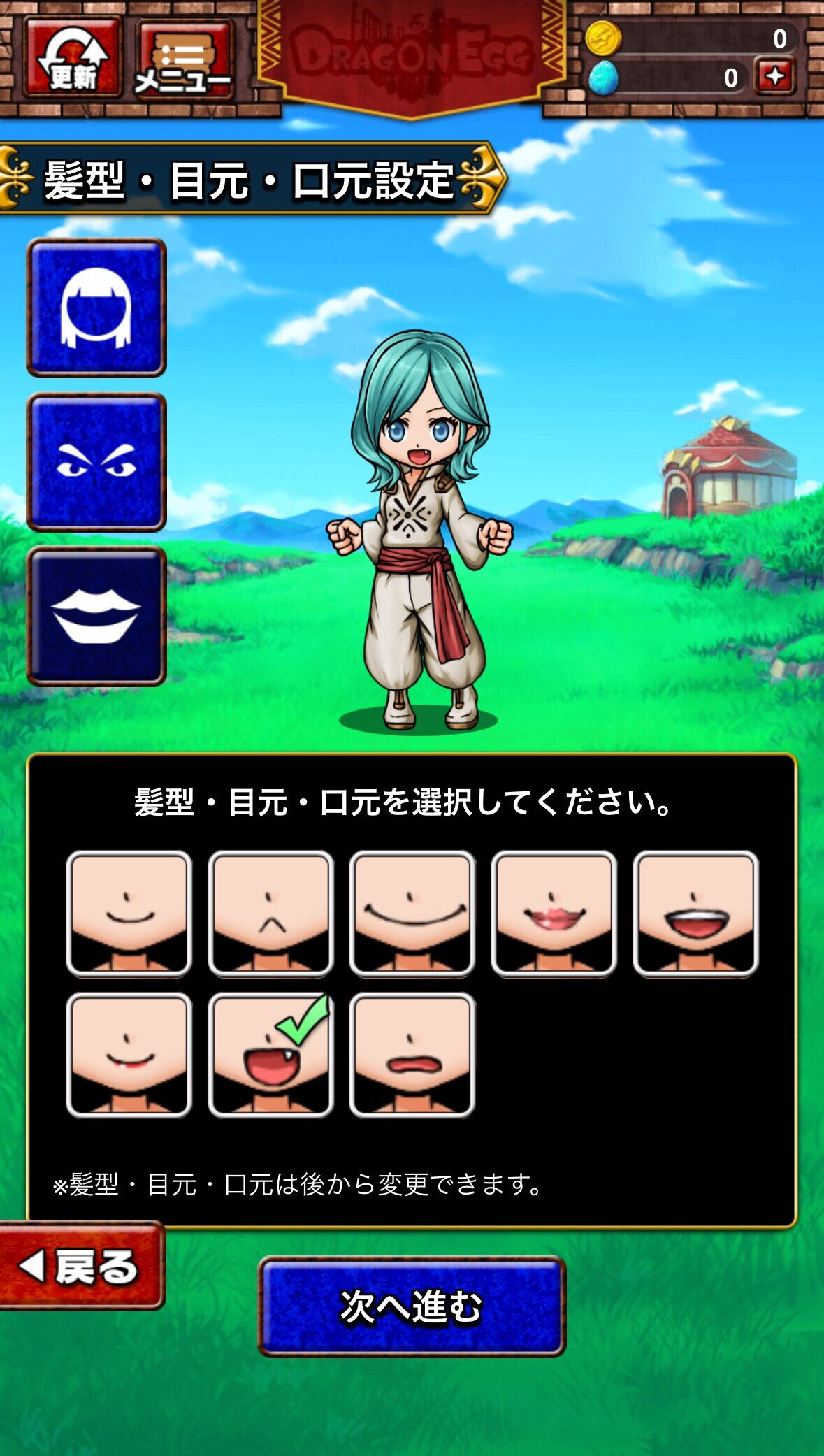Screen dimensions: 824x1456
Task: Choose the open mouth showing teeth
Action: pyautogui.click(x=695, y=913)
